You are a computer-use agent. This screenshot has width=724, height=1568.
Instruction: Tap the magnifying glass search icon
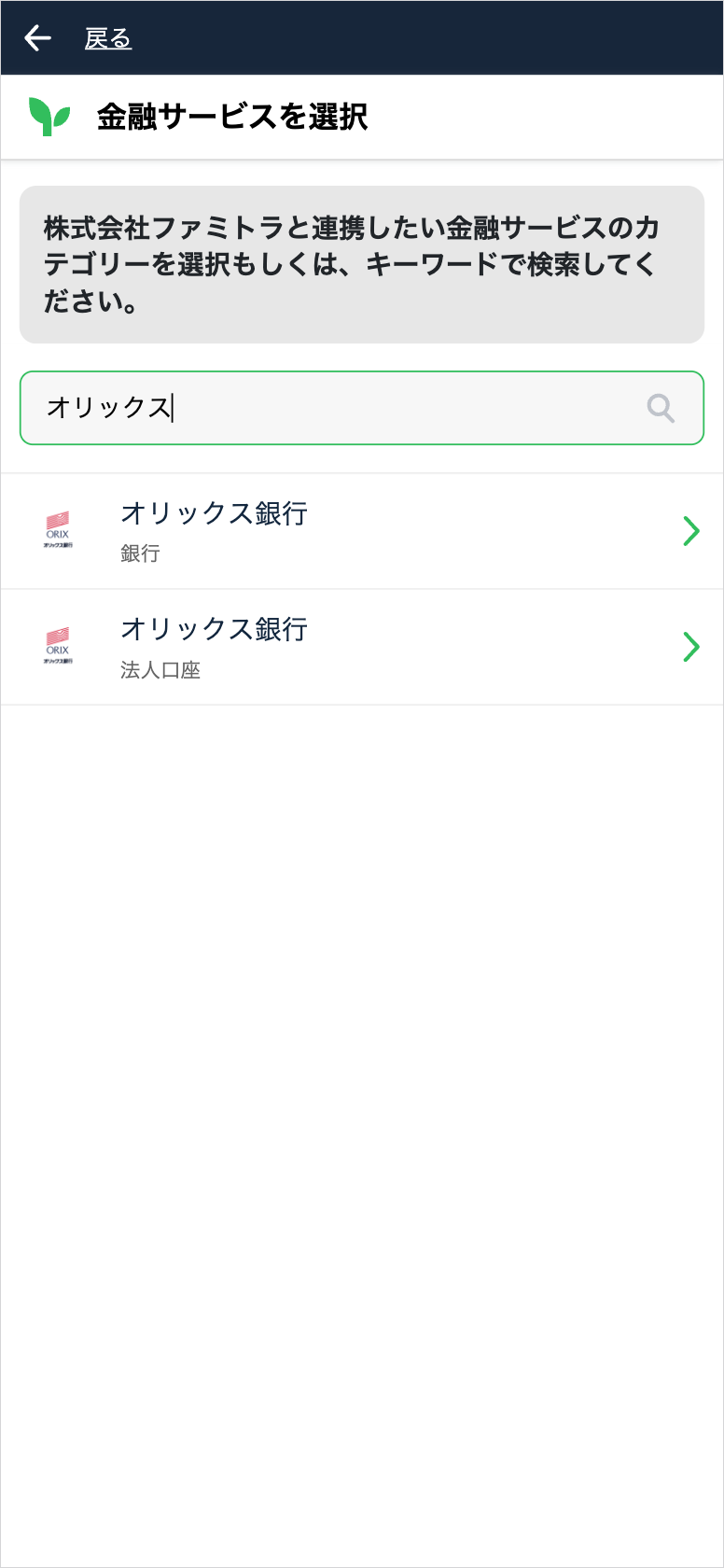click(x=661, y=408)
